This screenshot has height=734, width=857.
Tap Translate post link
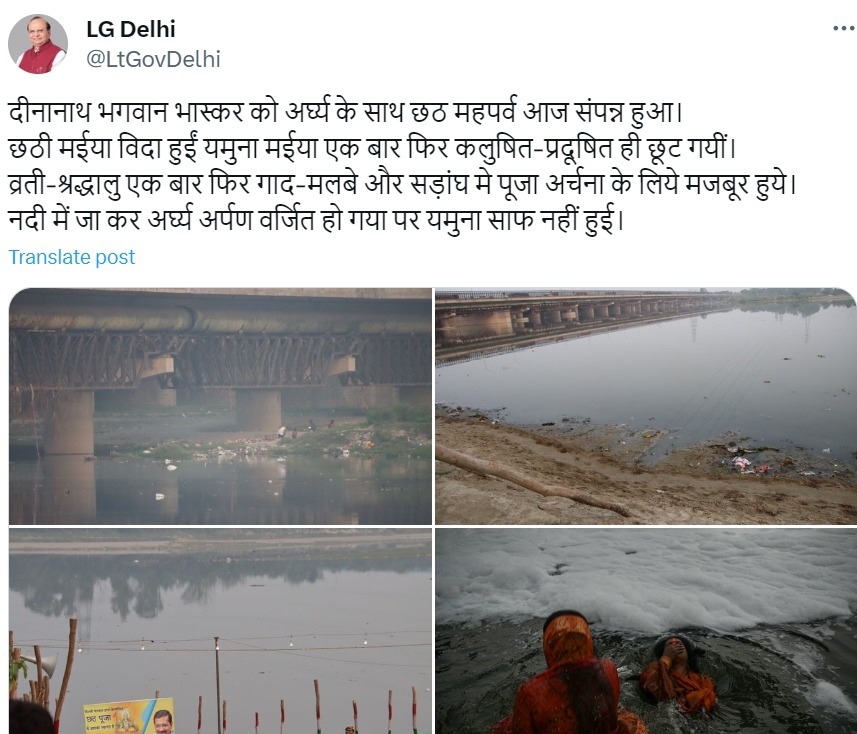pyautogui.click(x=72, y=257)
